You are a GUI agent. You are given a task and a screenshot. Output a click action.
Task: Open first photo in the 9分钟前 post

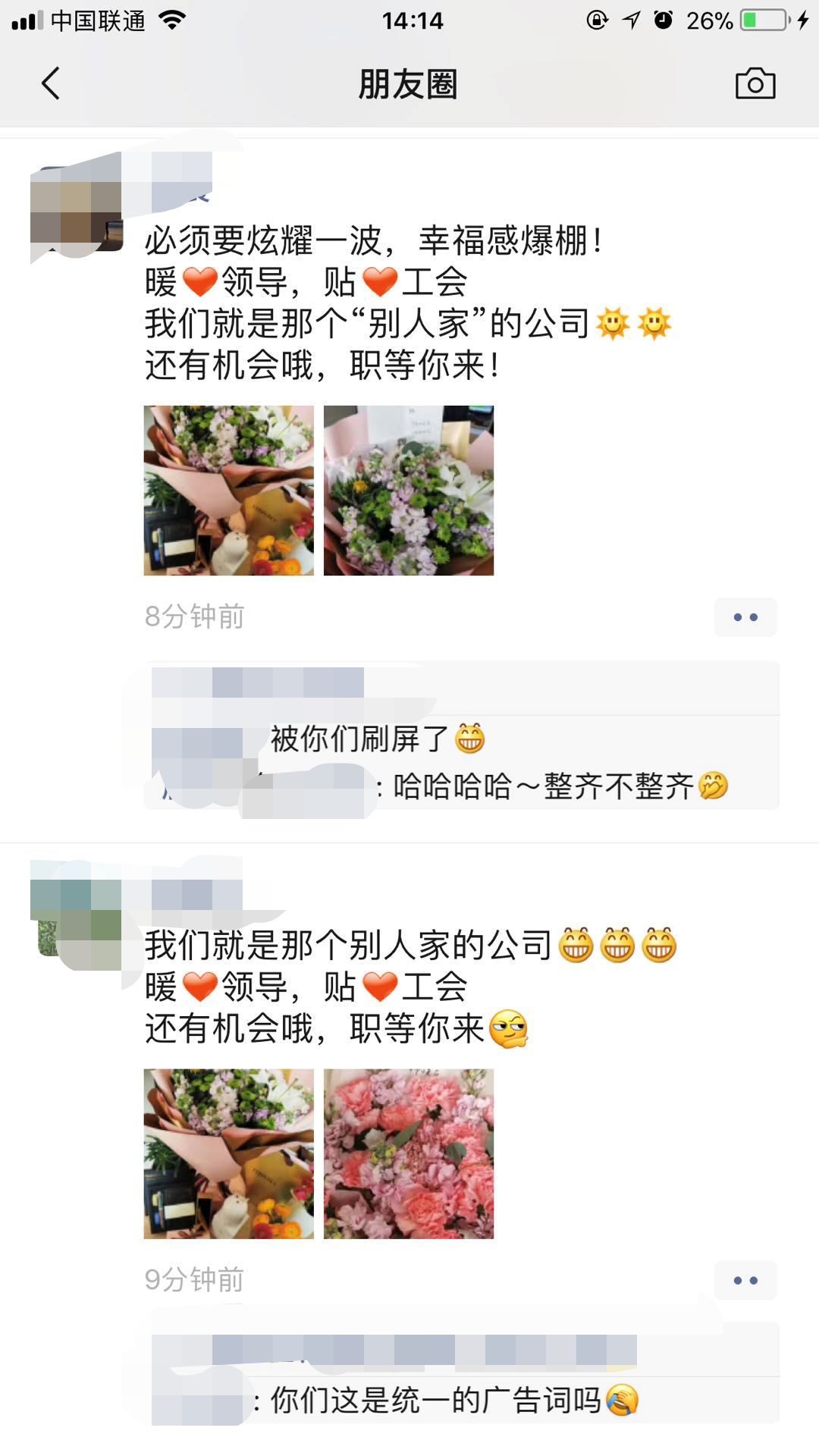(x=228, y=1153)
